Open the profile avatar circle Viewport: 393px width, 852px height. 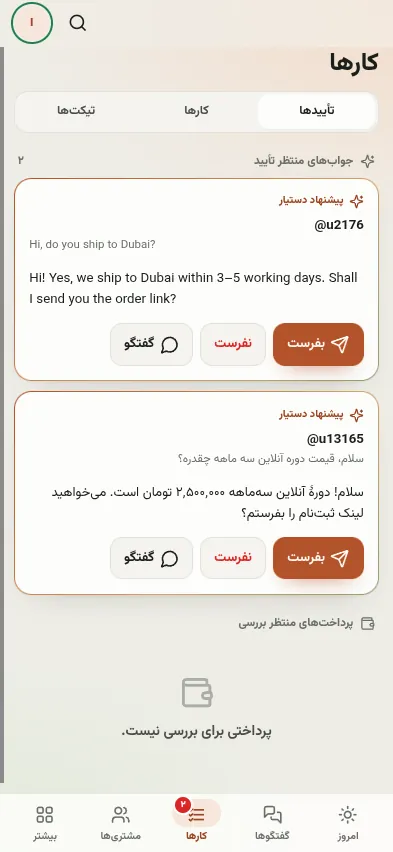tap(32, 23)
